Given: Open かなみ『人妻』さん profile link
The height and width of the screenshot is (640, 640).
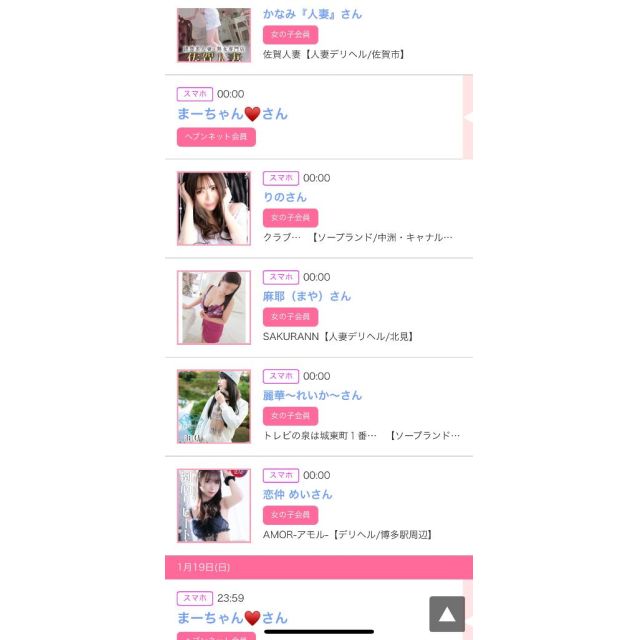Looking at the screenshot, I should coord(312,14).
